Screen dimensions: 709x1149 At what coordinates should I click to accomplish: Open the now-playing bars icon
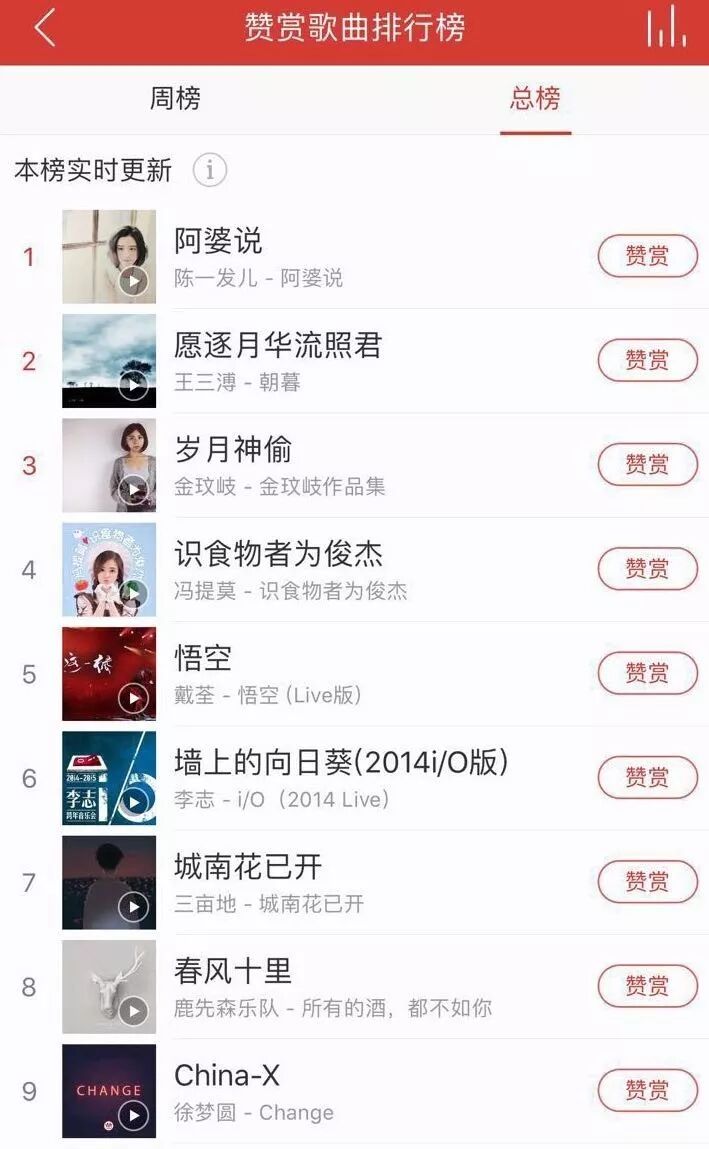click(x=666, y=28)
